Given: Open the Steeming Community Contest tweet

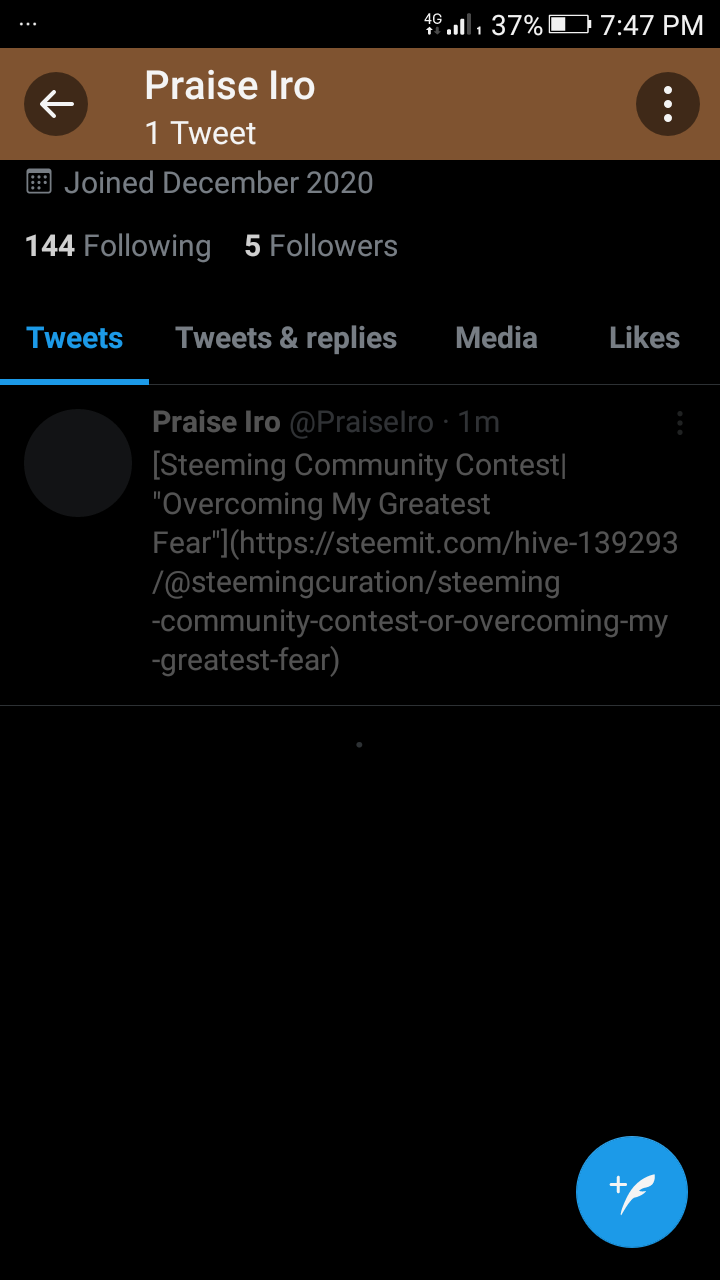Looking at the screenshot, I should pos(410,562).
